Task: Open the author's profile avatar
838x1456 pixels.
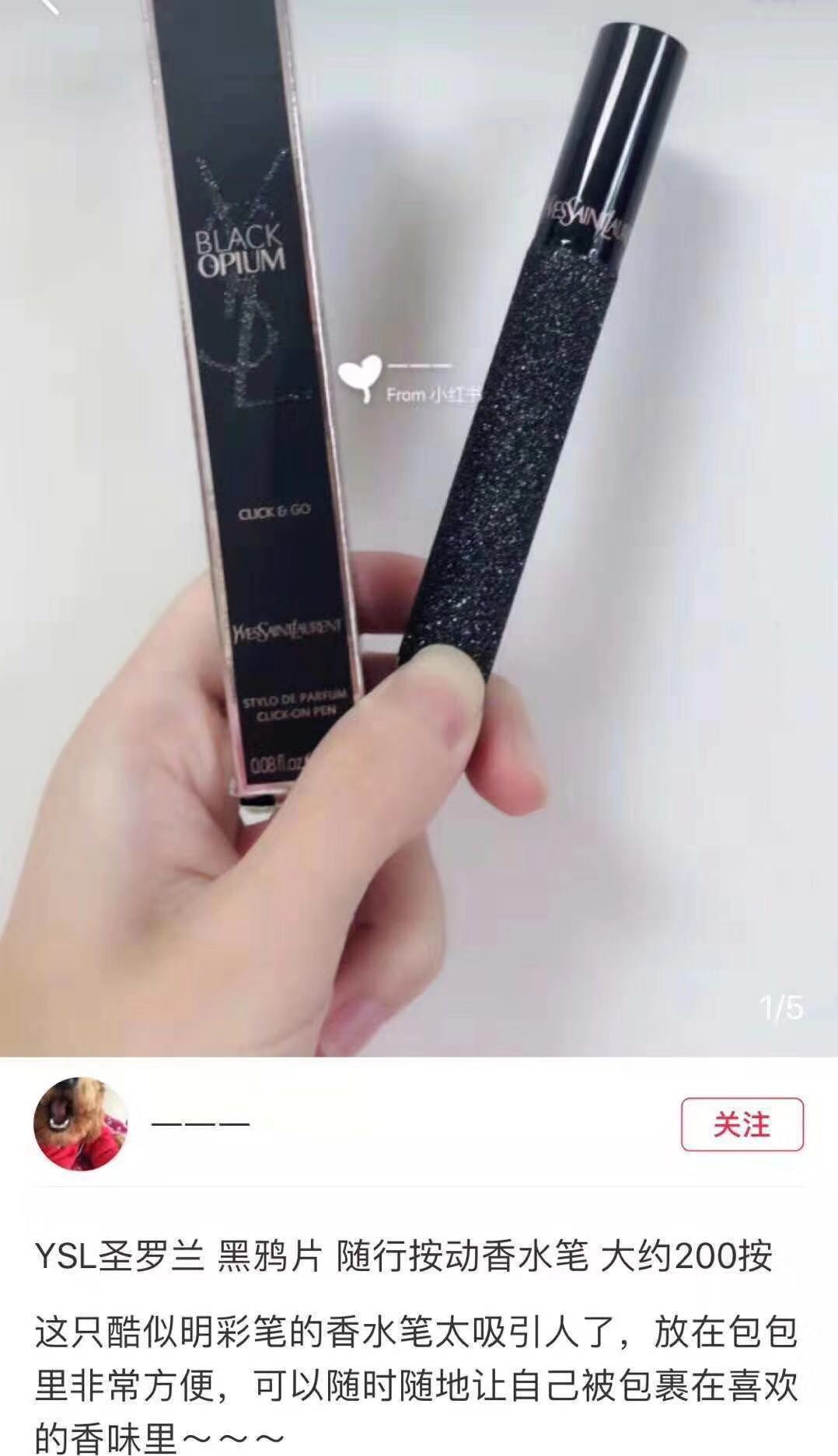Action: 80,1123
